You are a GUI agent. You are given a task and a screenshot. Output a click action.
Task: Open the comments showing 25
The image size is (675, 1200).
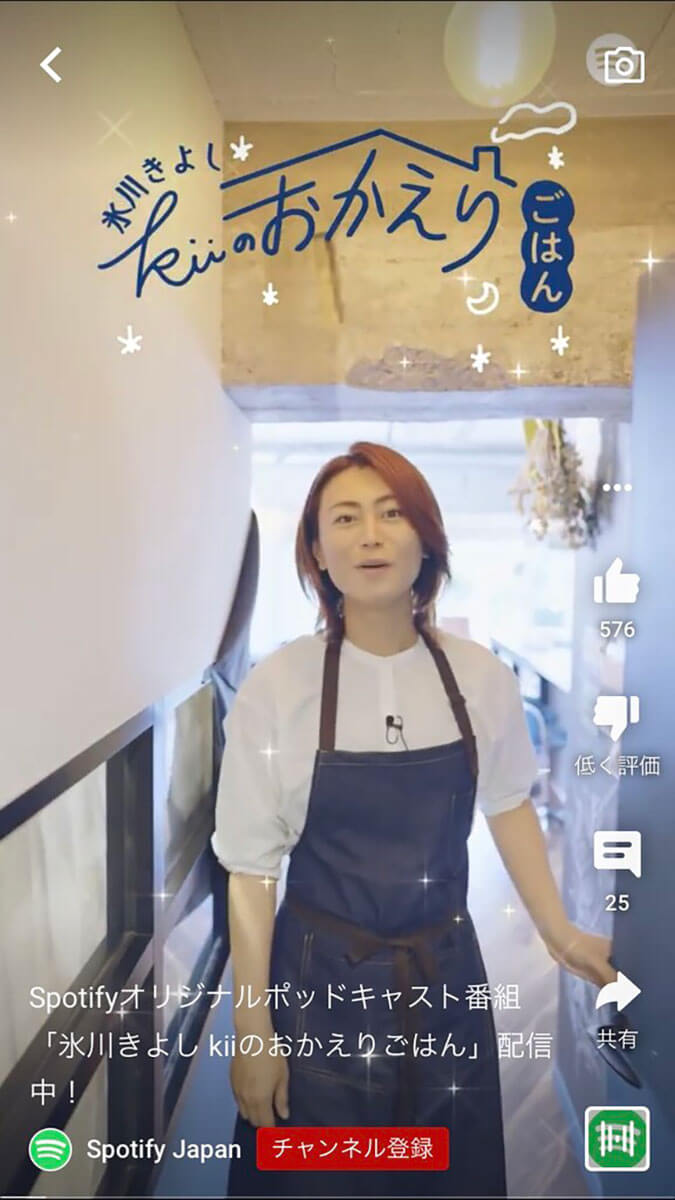click(x=617, y=856)
